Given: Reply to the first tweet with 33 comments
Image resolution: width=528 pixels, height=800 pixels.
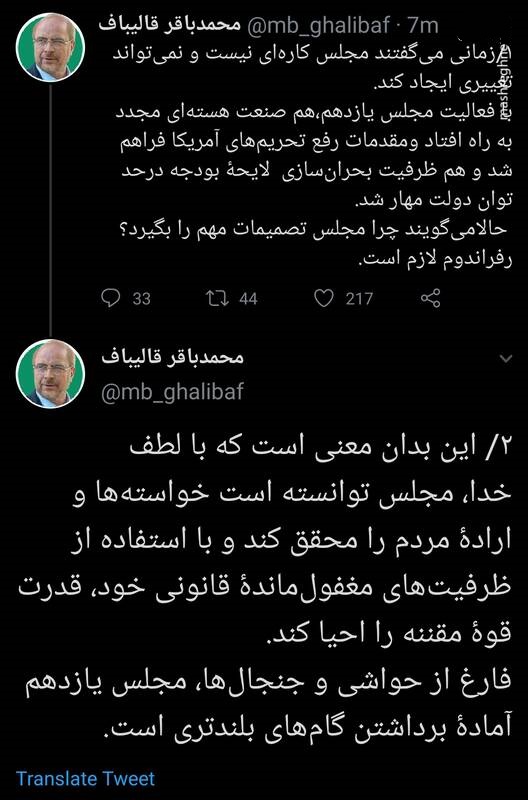Looking at the screenshot, I should tap(111, 298).
